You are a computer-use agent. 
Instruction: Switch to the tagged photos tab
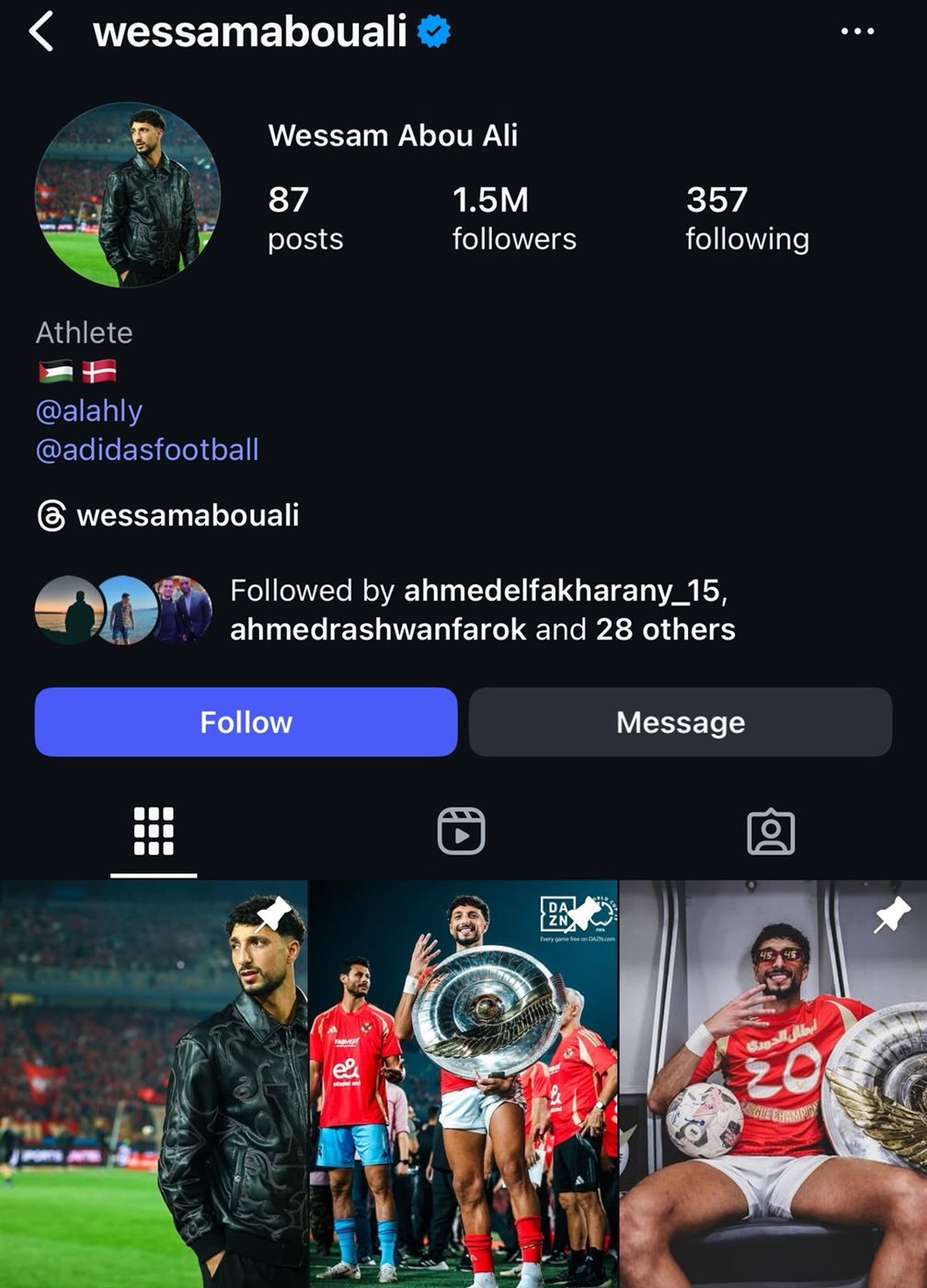[771, 832]
